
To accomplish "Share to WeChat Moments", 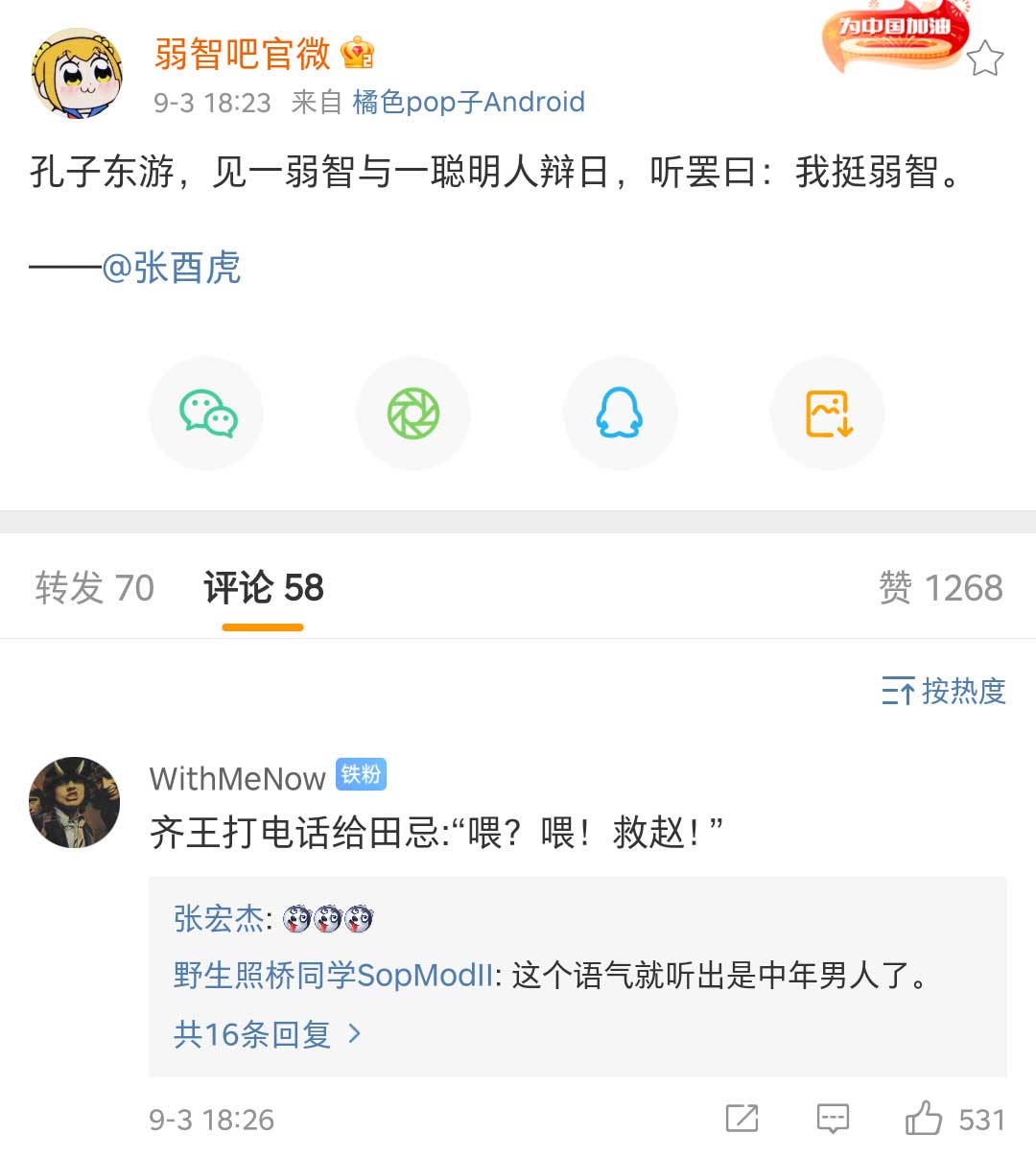I will click(x=413, y=413).
